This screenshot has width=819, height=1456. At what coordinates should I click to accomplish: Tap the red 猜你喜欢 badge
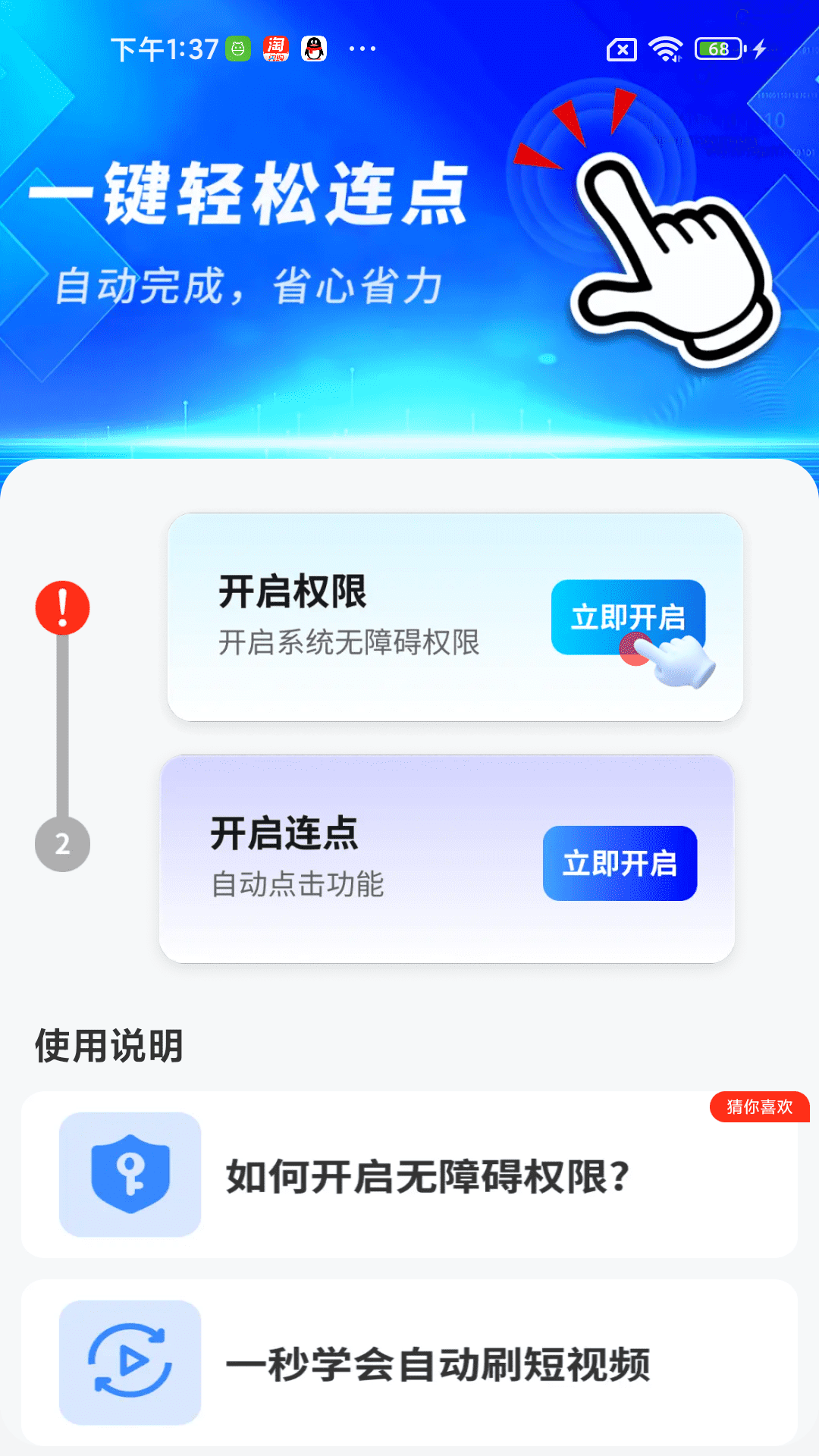pos(758,1108)
